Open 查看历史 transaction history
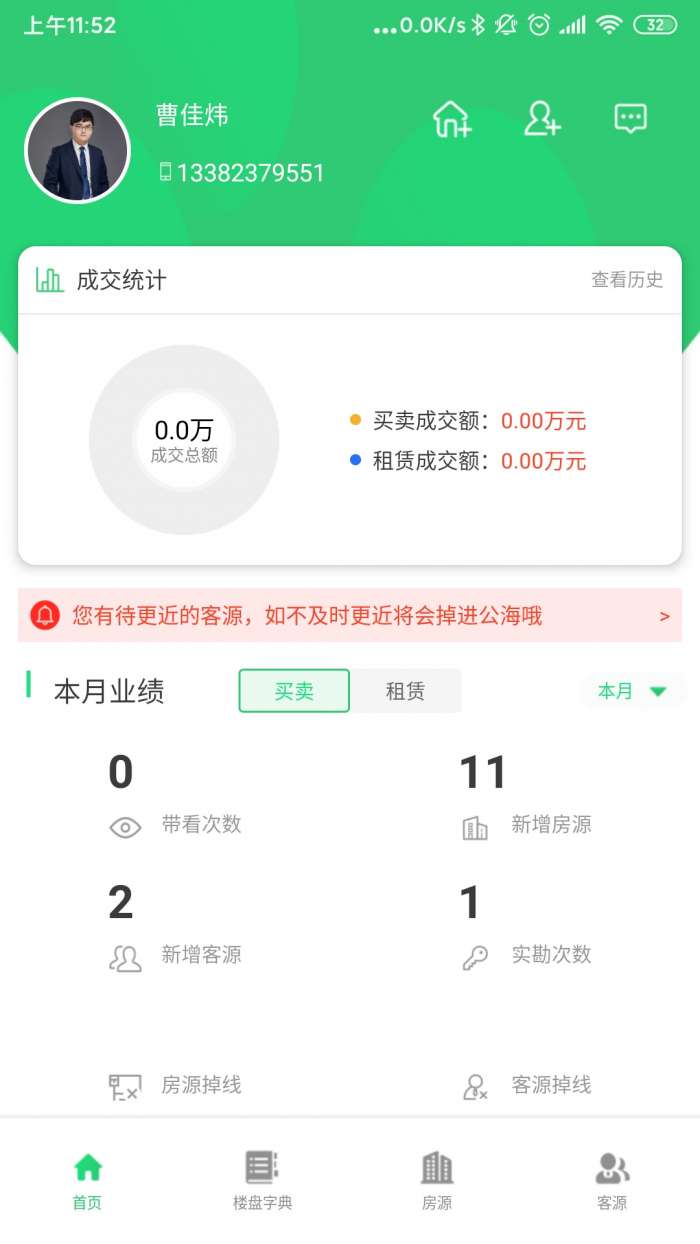 pos(627,280)
